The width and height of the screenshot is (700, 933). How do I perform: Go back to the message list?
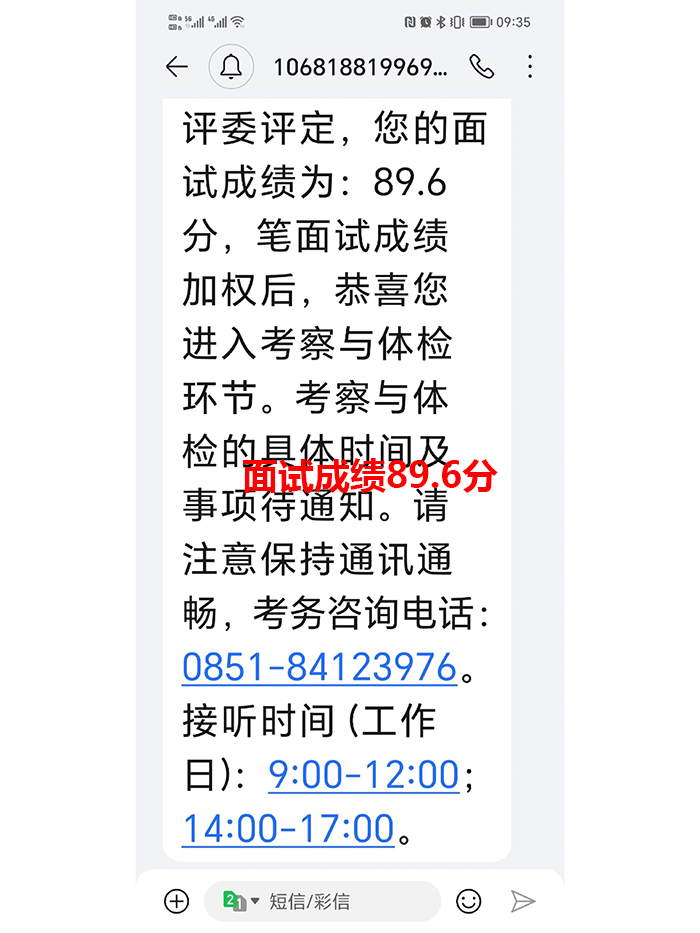point(177,67)
